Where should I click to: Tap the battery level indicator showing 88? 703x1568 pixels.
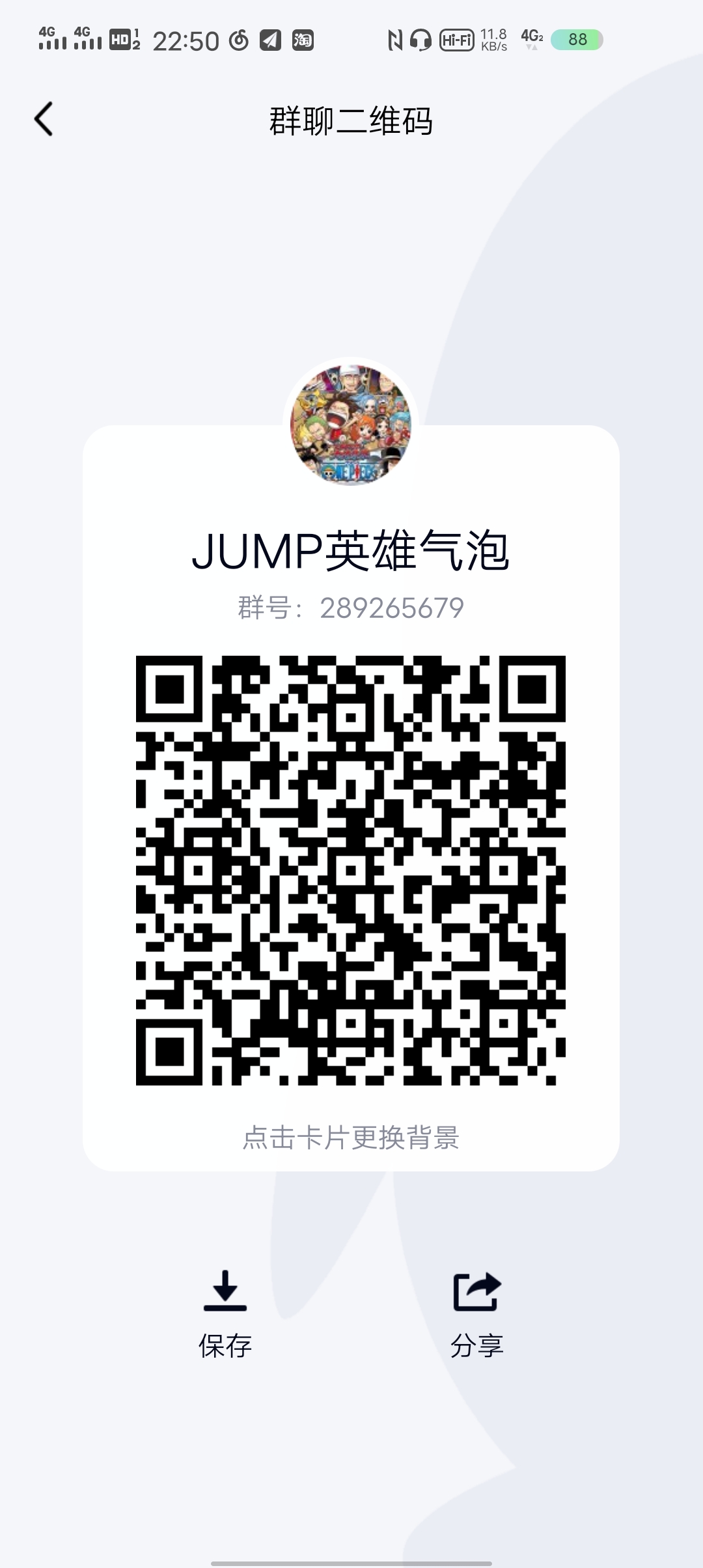point(575,40)
